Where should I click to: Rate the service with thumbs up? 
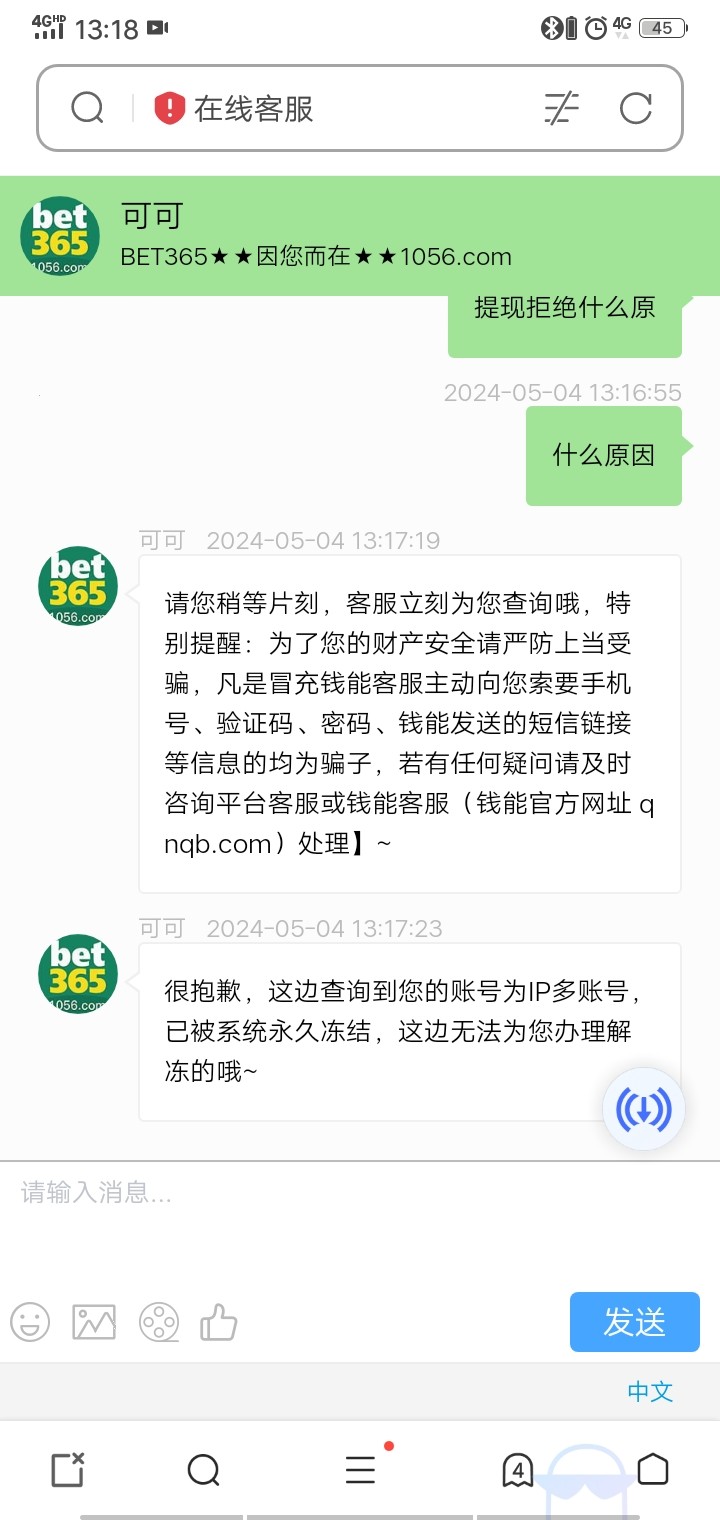tap(219, 1322)
